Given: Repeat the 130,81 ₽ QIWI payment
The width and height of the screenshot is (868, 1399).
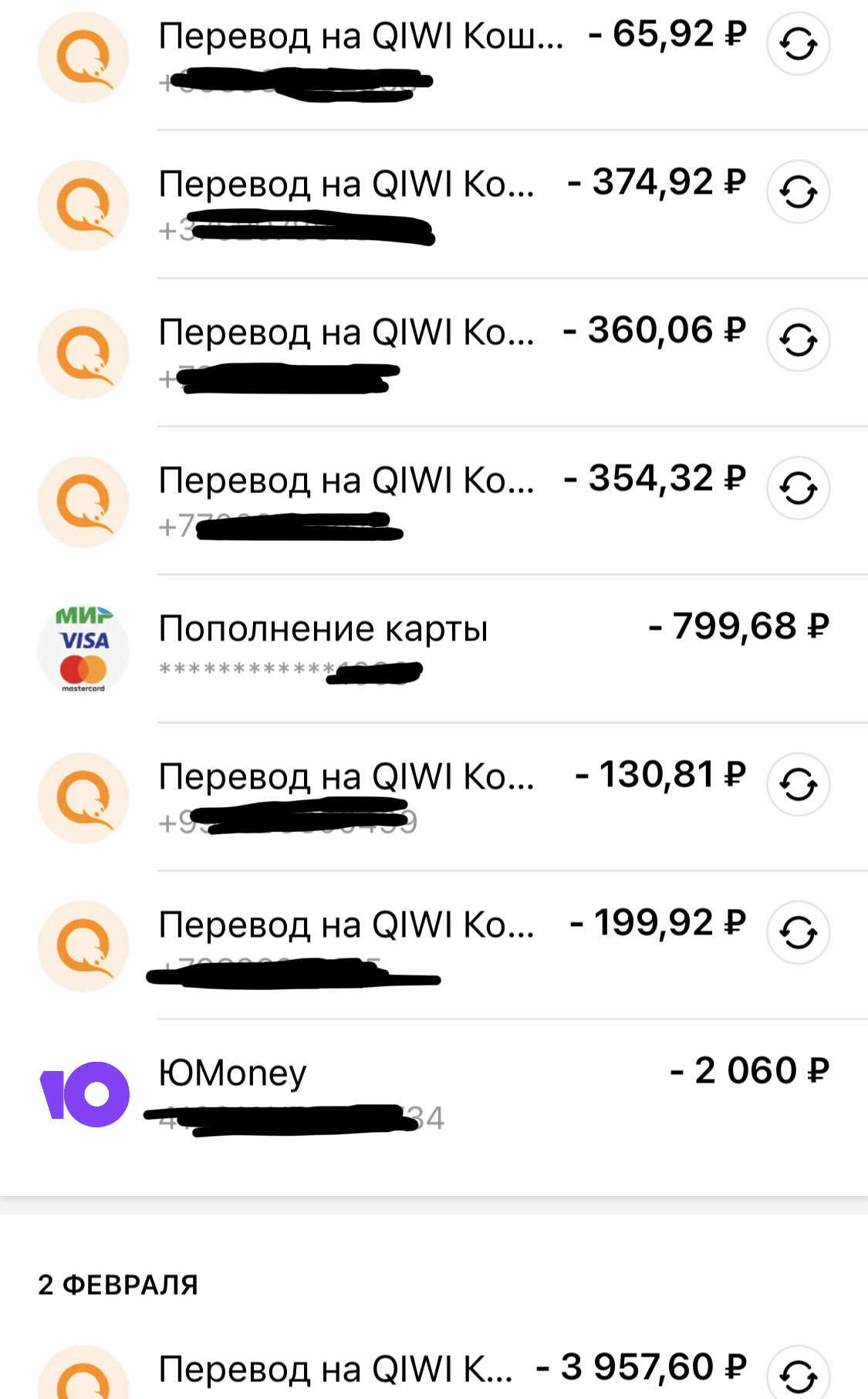Looking at the screenshot, I should click(798, 785).
